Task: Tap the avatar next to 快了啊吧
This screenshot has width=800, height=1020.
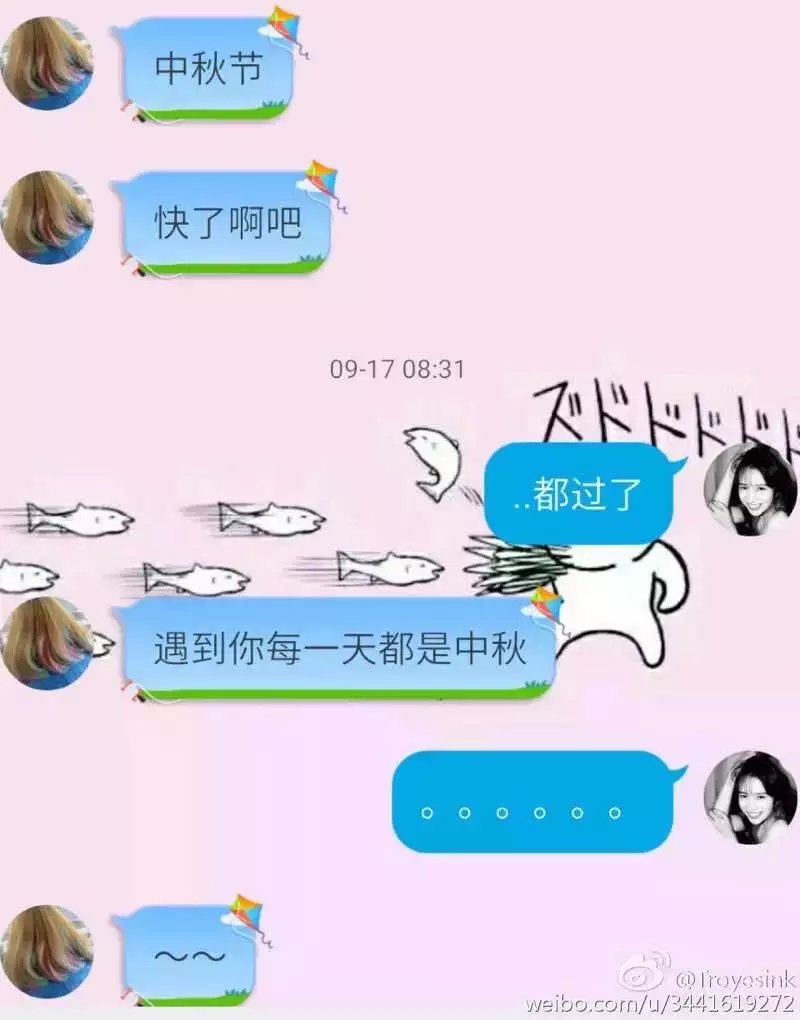Action: click(47, 217)
